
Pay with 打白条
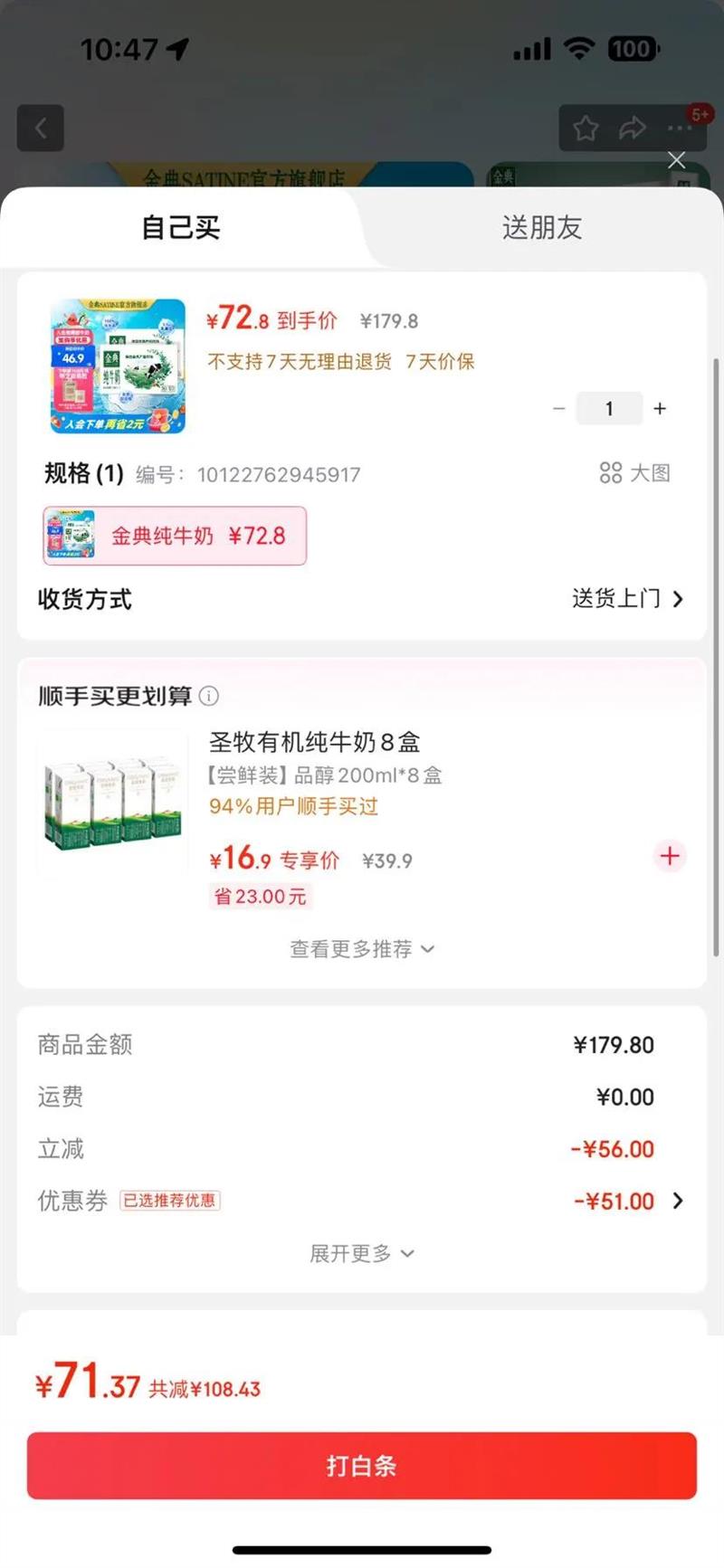coord(362,1466)
